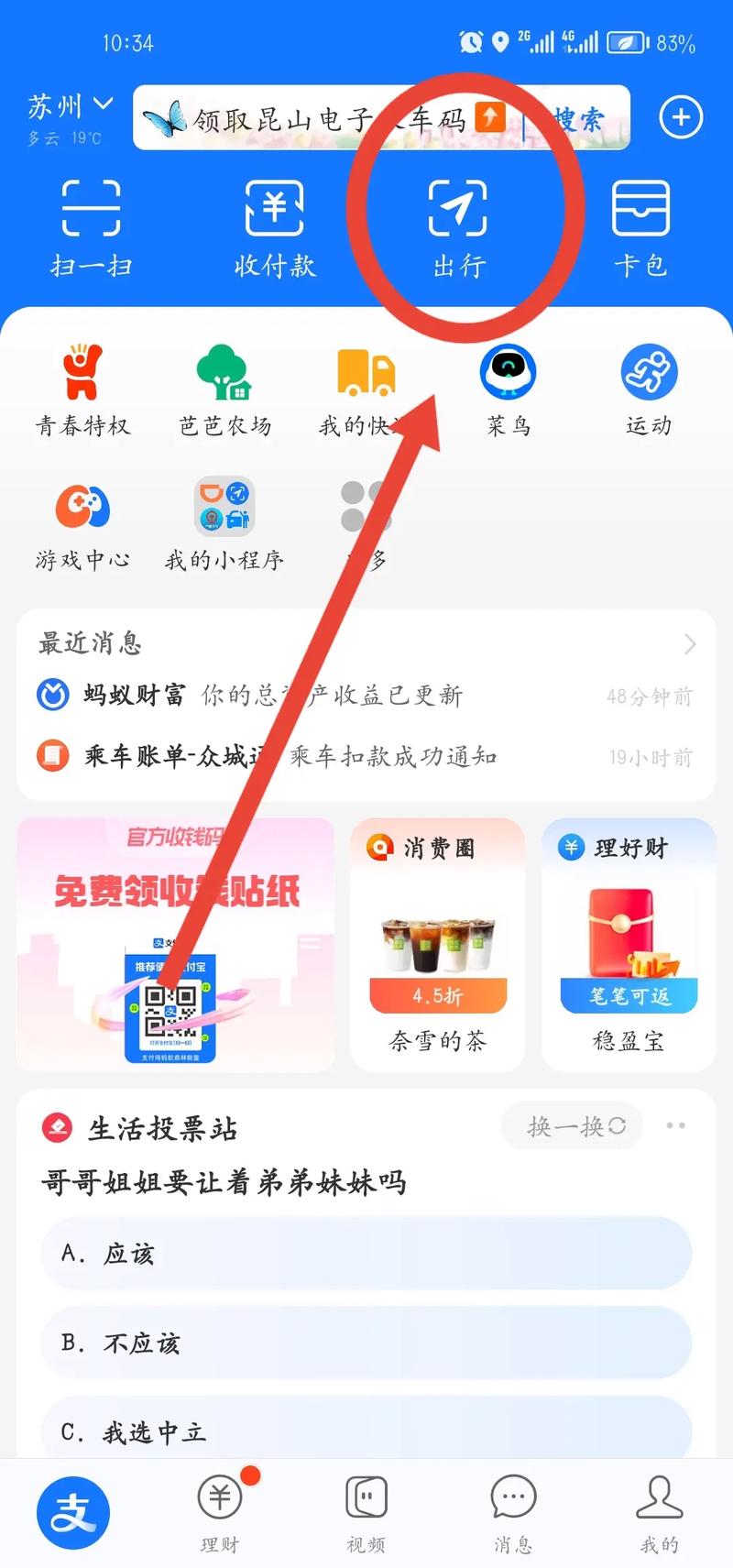
Task: Open 收付款 payment code
Action: (274, 227)
